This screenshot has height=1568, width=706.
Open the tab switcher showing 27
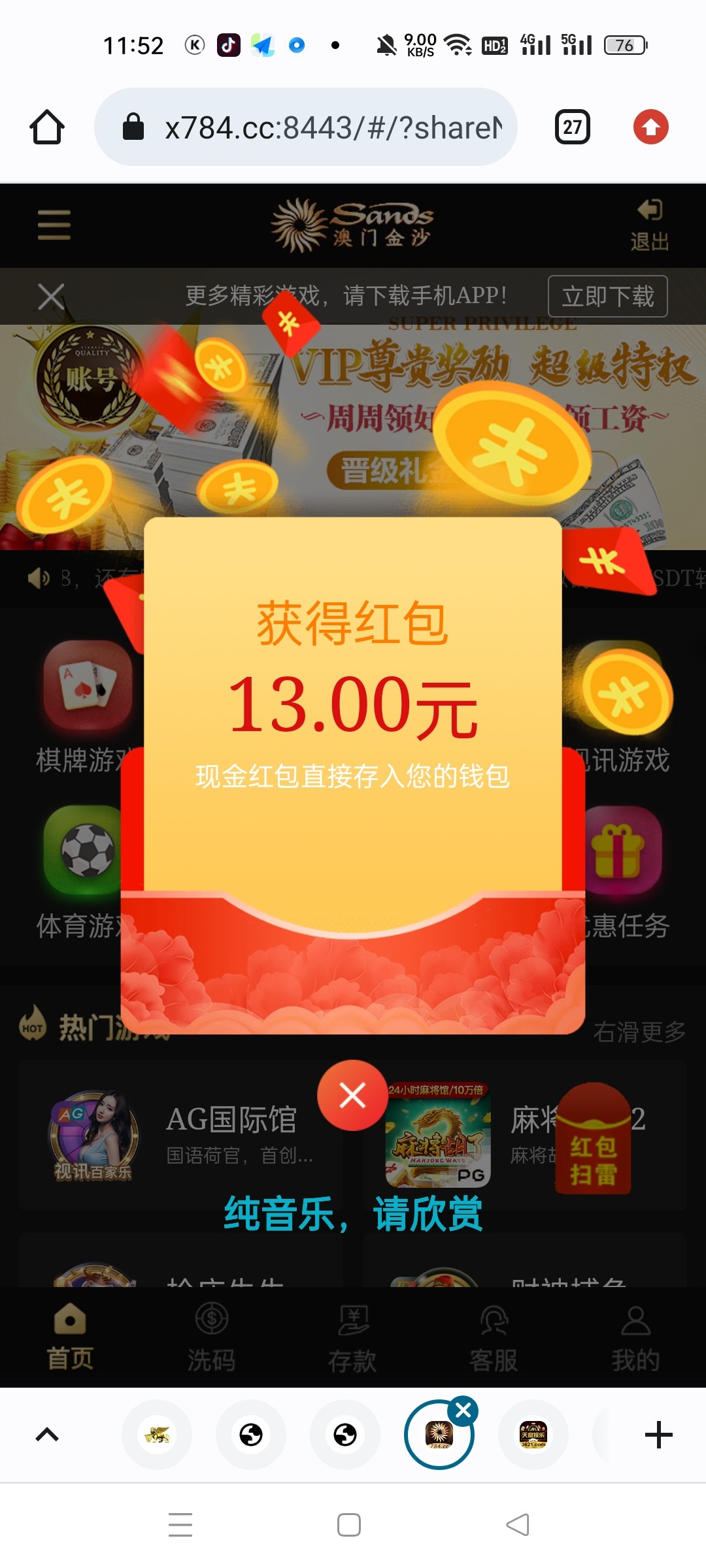pyautogui.click(x=572, y=127)
